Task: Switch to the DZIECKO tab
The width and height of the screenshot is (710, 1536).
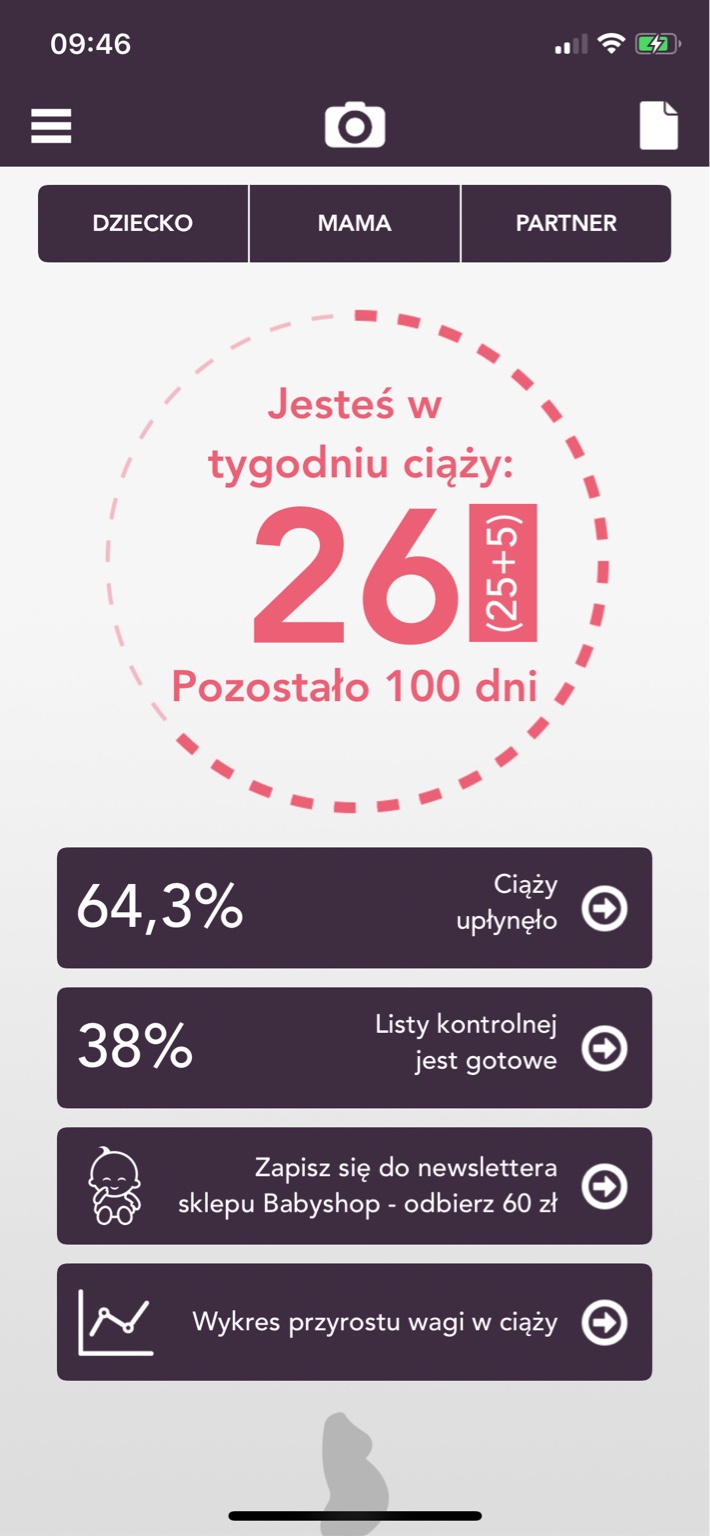Action: coord(143,224)
